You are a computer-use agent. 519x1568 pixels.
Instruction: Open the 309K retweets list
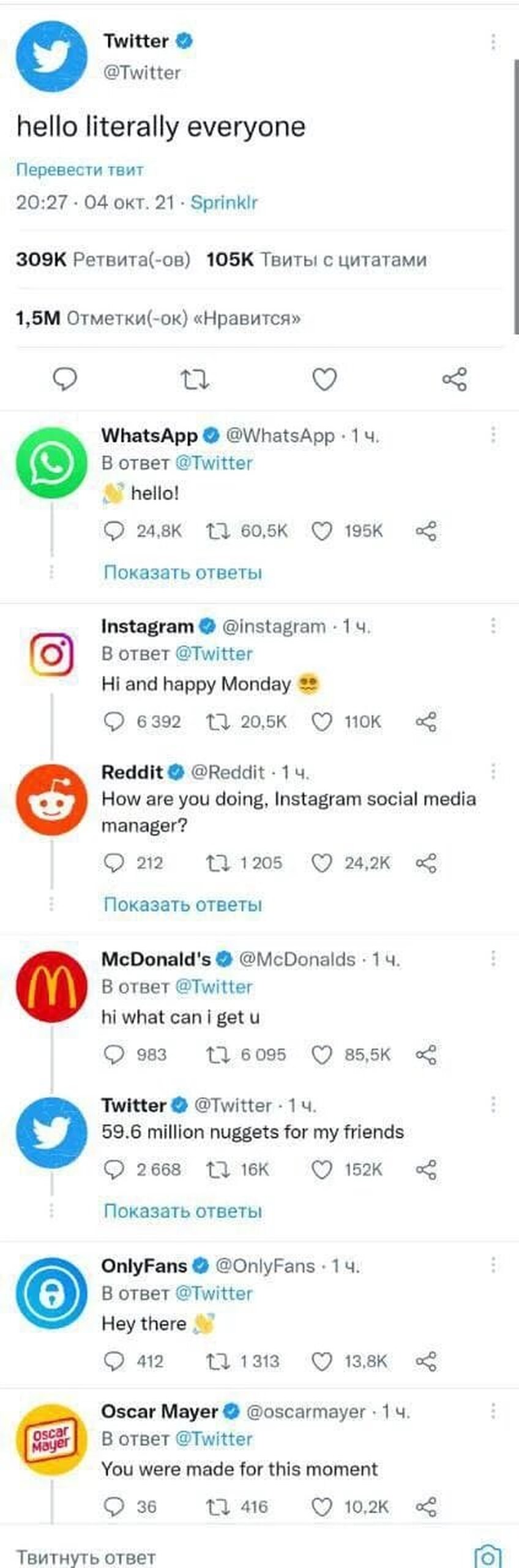pos(103,260)
